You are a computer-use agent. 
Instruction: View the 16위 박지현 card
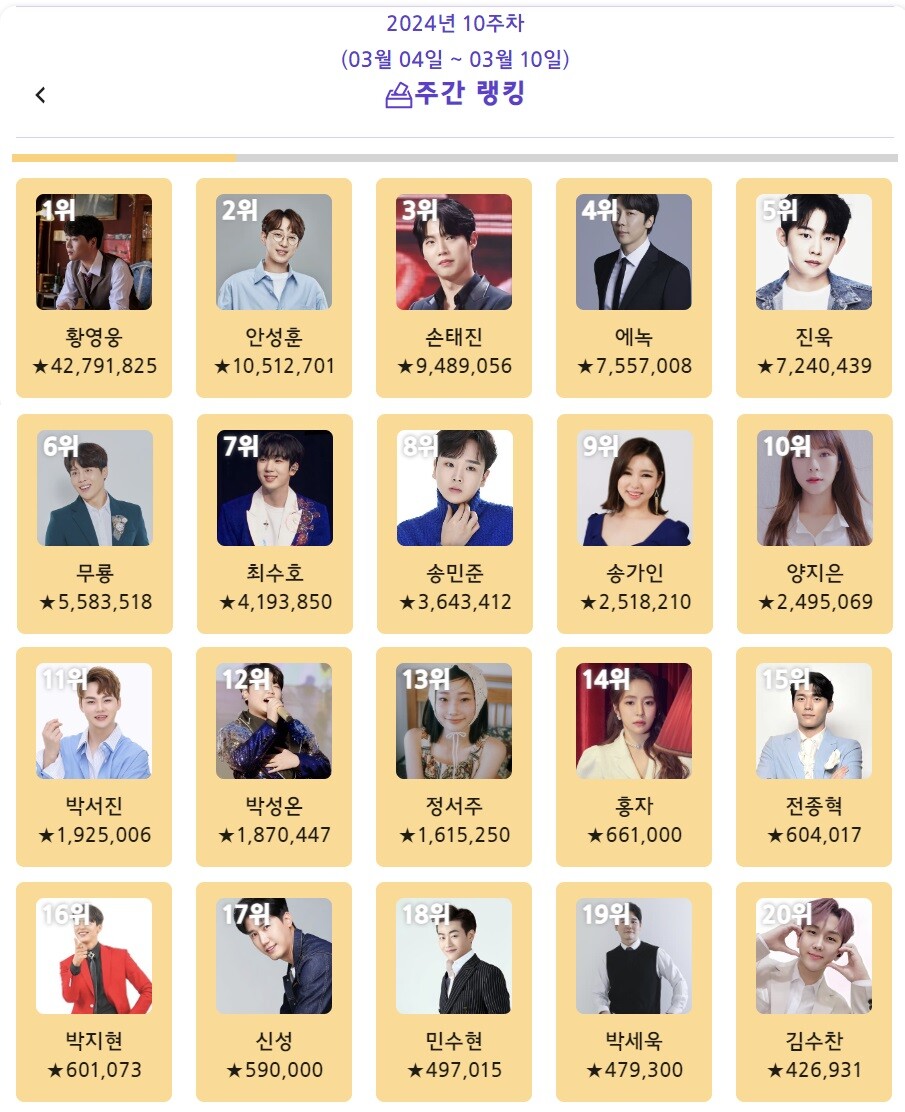point(94,991)
